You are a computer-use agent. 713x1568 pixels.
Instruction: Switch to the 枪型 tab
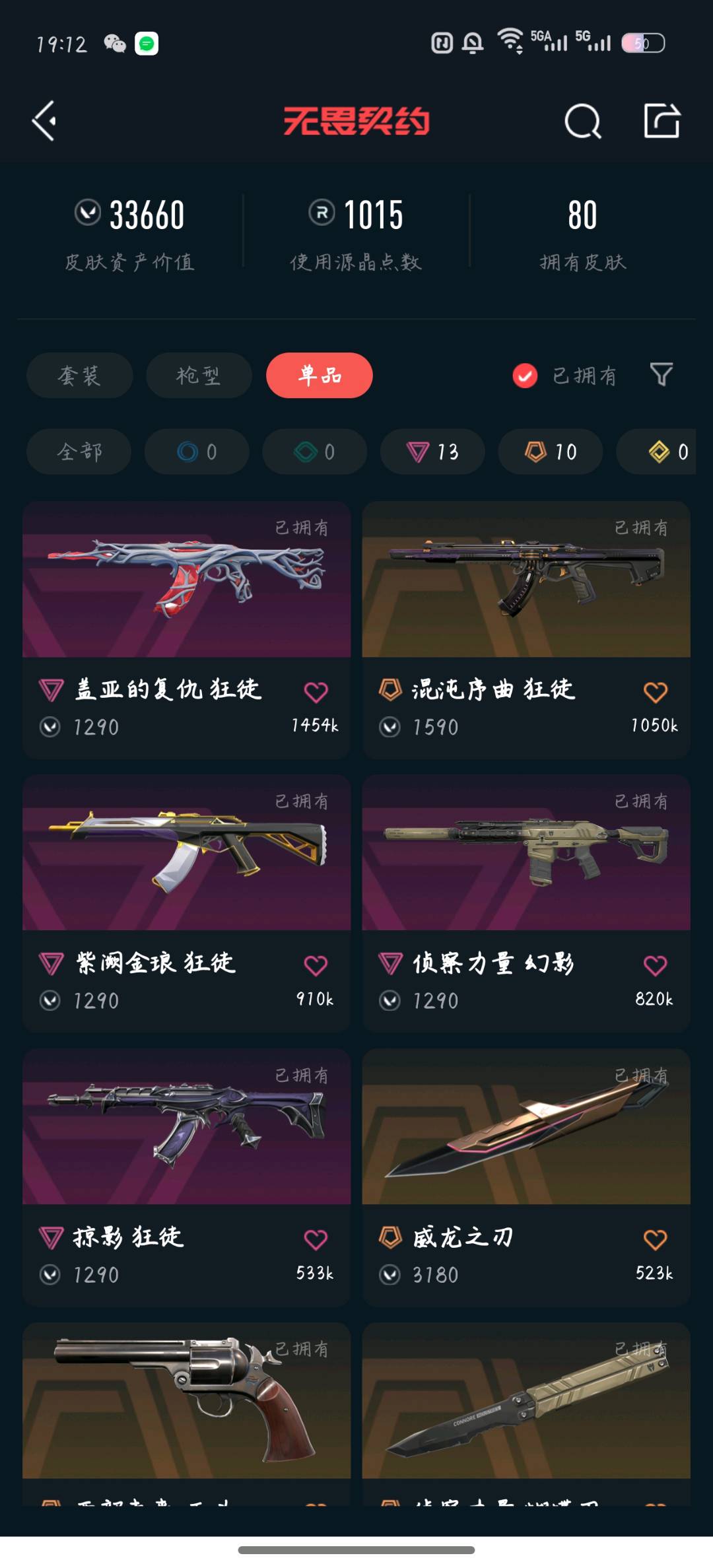tap(198, 376)
